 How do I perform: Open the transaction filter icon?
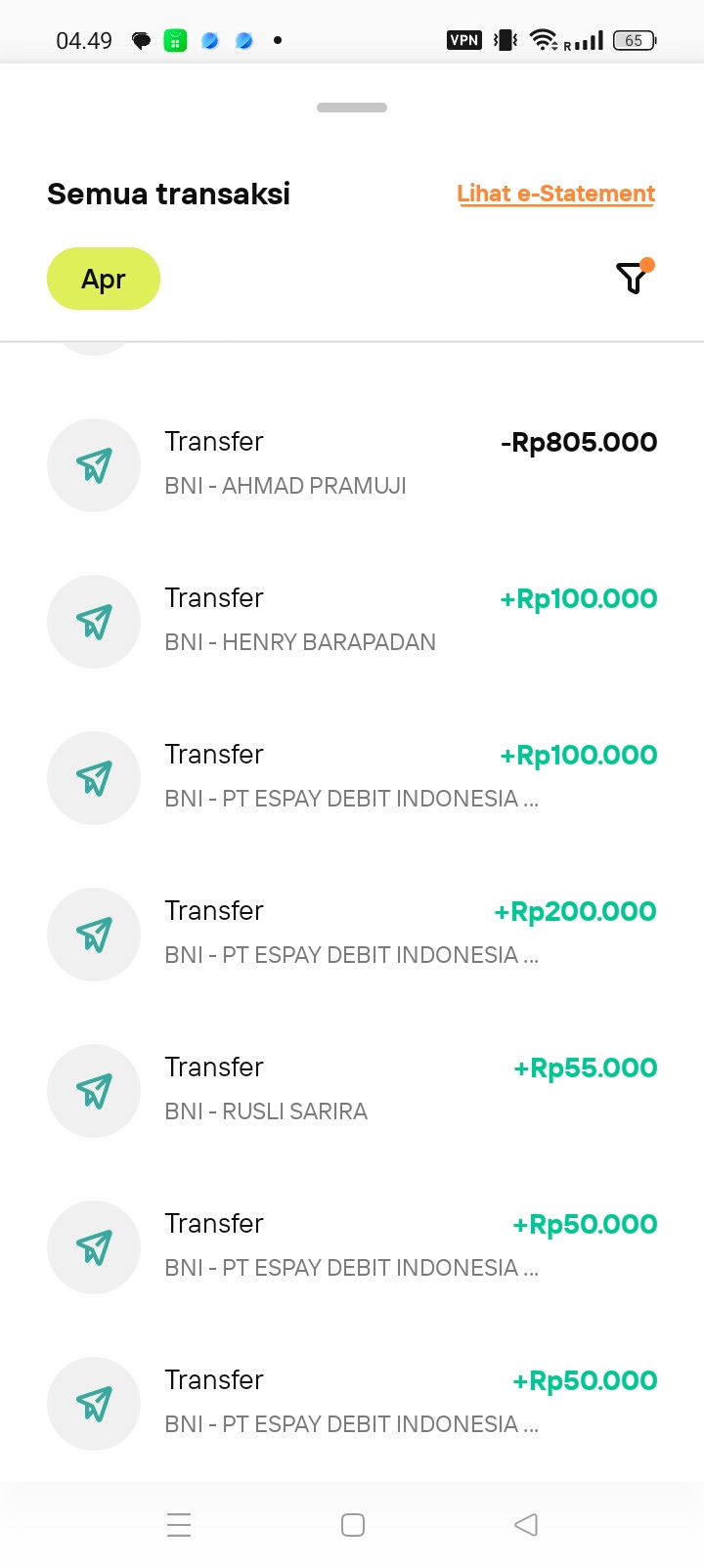click(x=633, y=278)
